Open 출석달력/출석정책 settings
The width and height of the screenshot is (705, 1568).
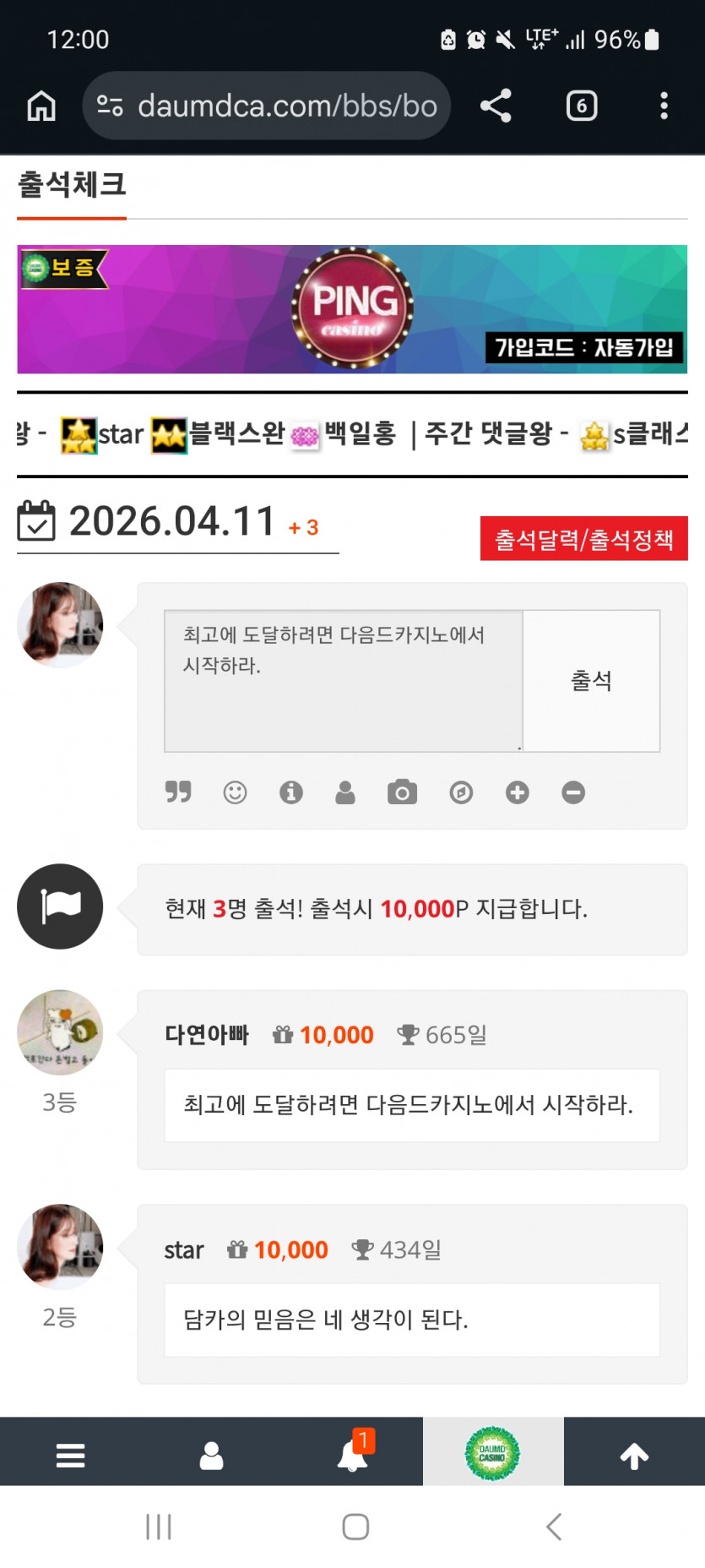(x=583, y=538)
